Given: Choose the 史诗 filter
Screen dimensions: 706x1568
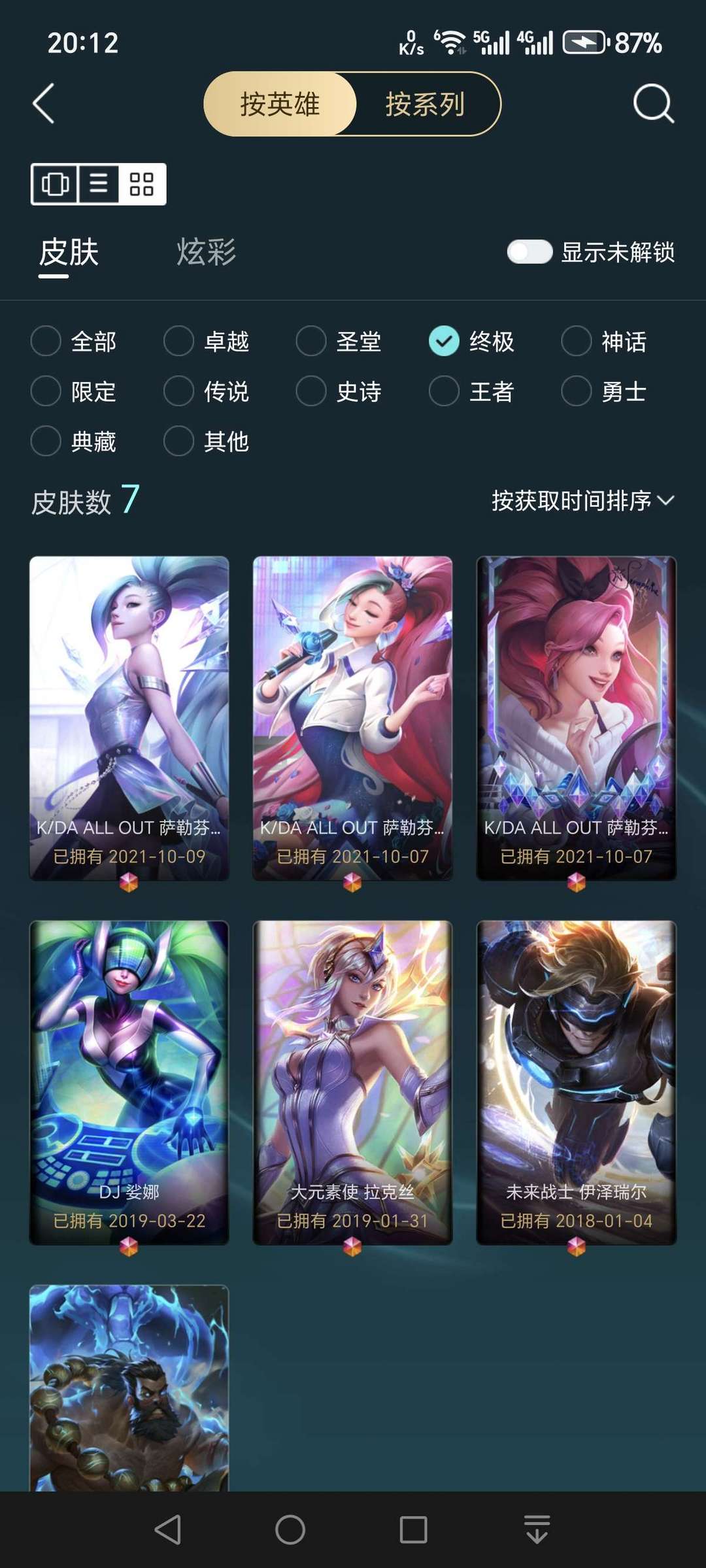Looking at the screenshot, I should coord(312,391).
